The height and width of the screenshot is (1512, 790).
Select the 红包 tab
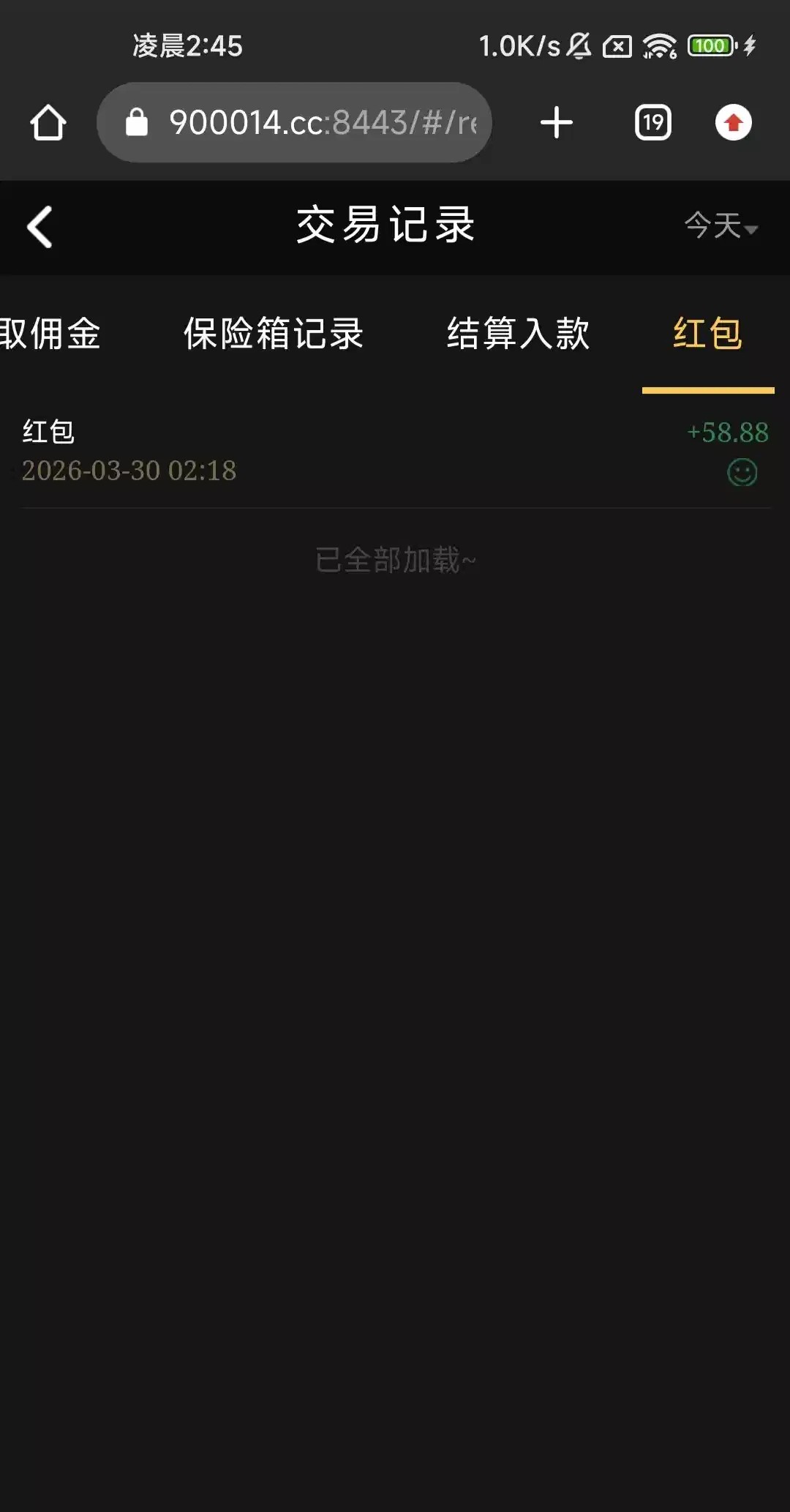pos(707,334)
